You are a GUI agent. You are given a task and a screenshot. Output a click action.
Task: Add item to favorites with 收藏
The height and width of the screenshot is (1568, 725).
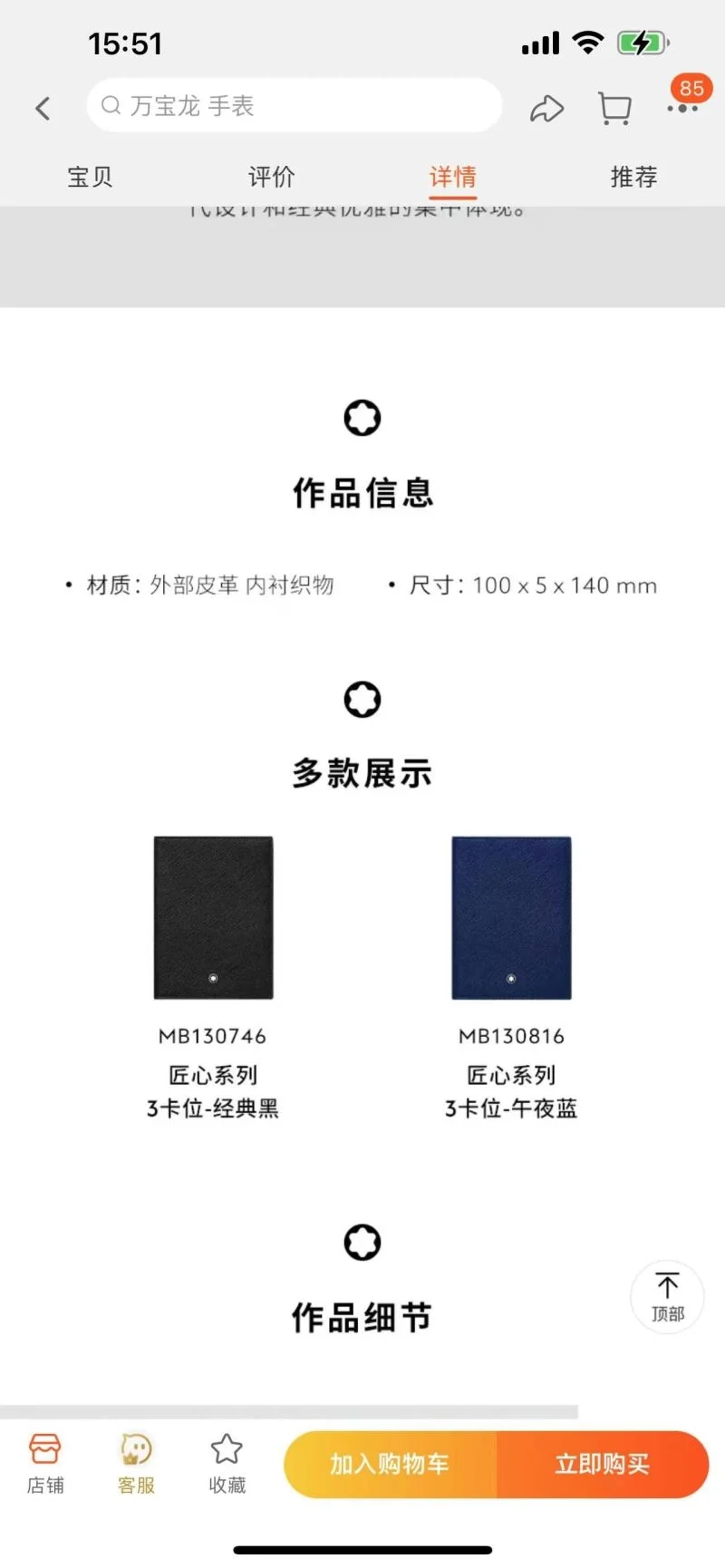click(x=227, y=1463)
